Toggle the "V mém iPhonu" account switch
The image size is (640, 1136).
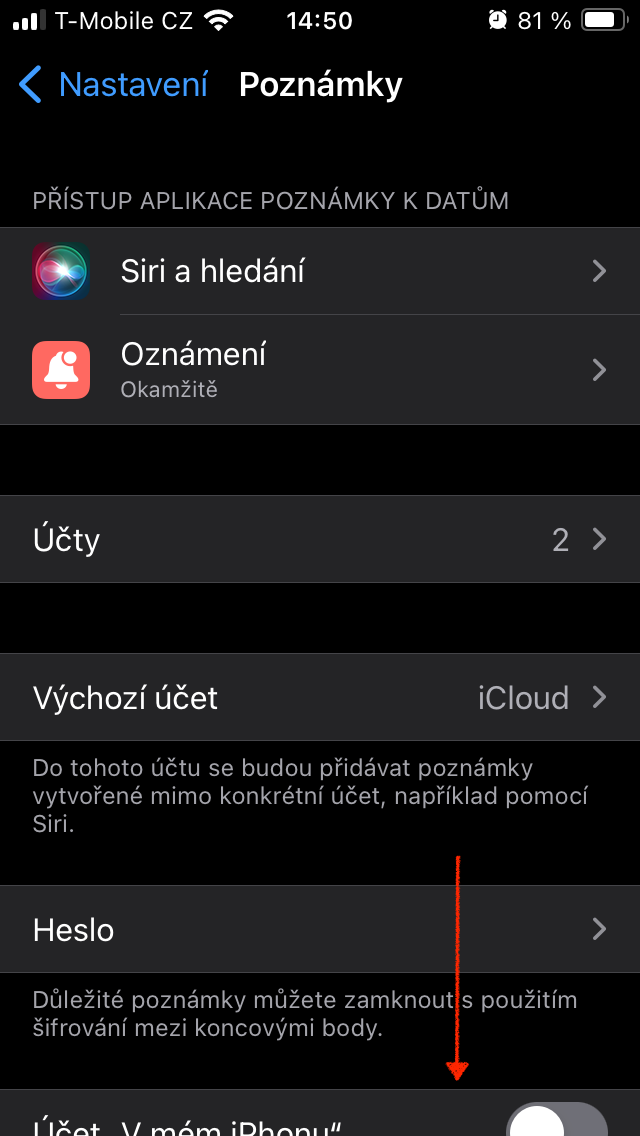[557, 1122]
